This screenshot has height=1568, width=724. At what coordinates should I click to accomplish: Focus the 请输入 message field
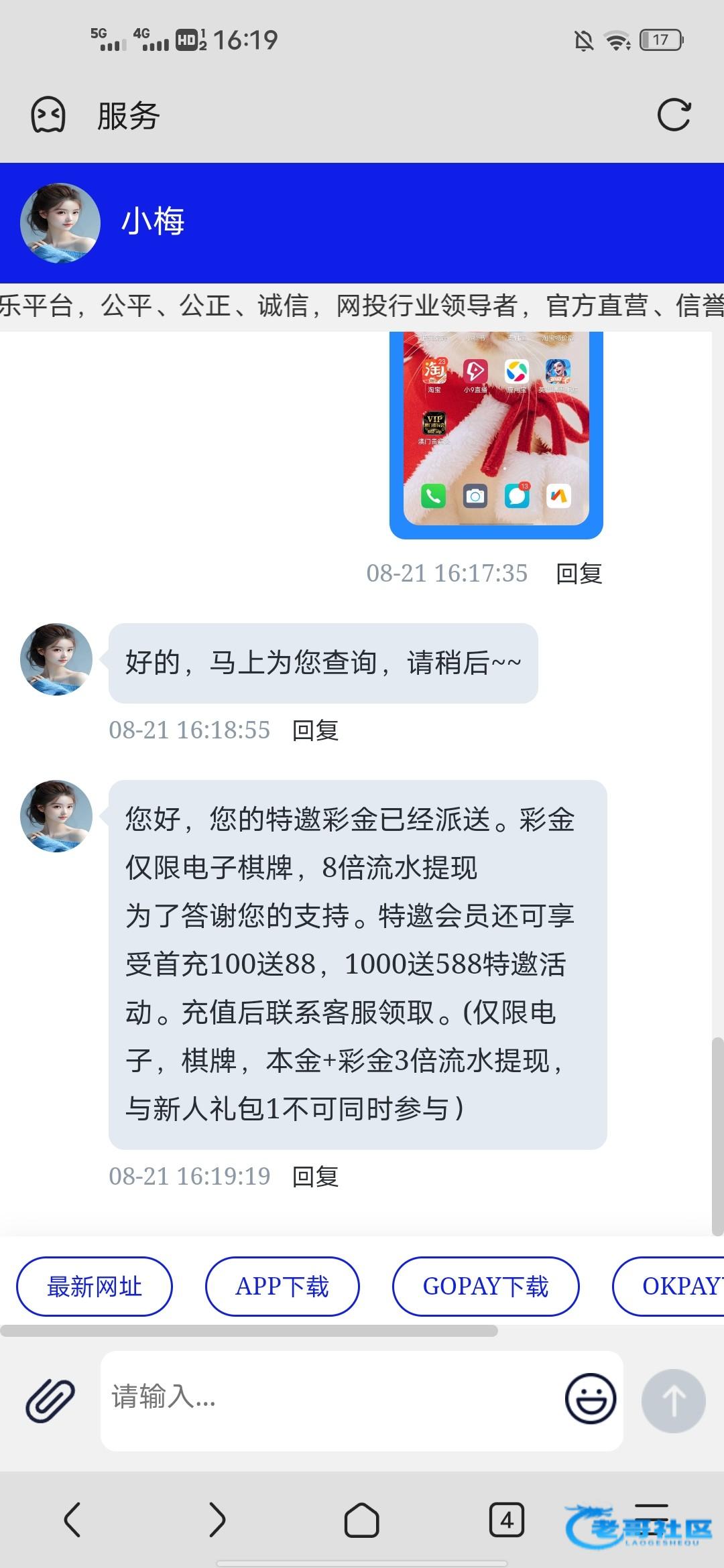pos(328,1400)
